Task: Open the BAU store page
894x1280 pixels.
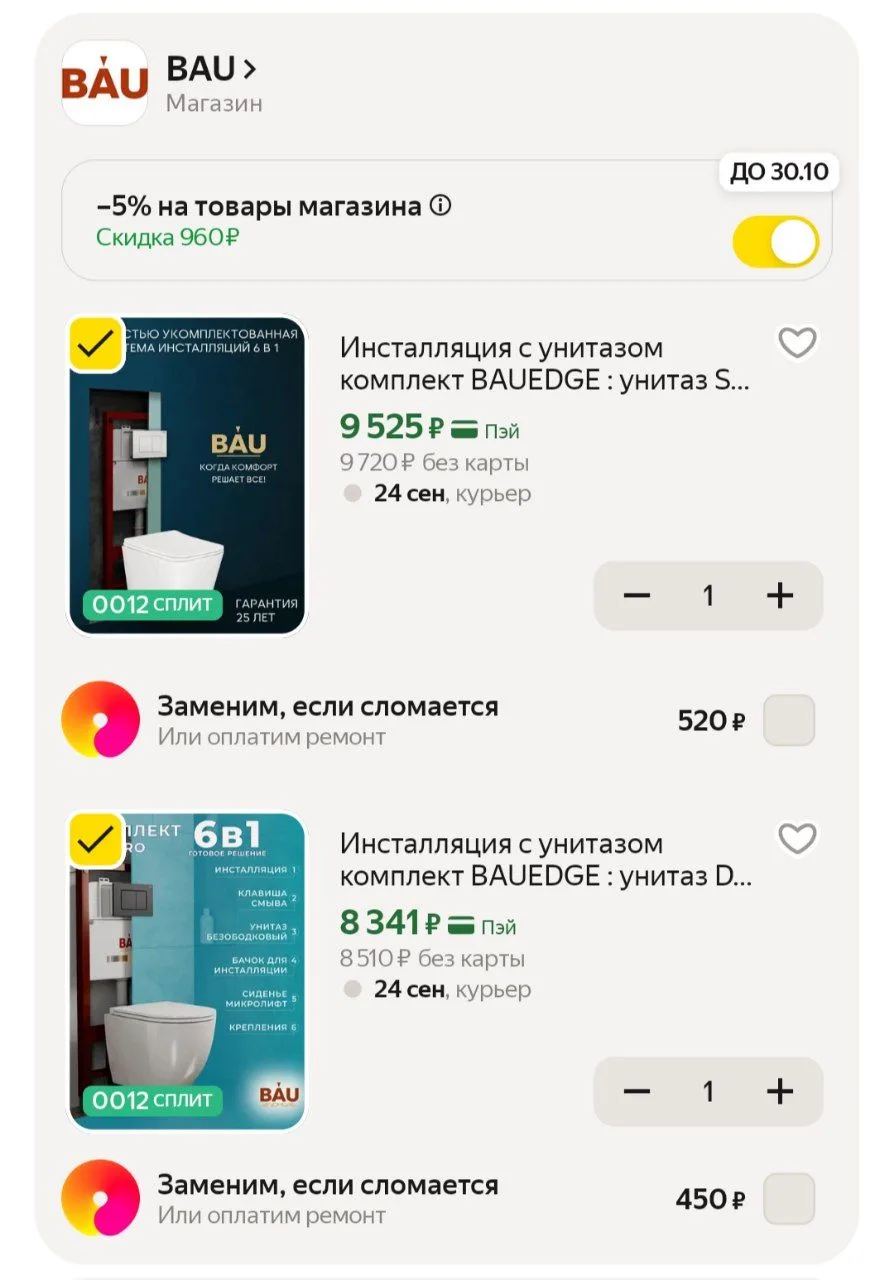Action: click(211, 69)
